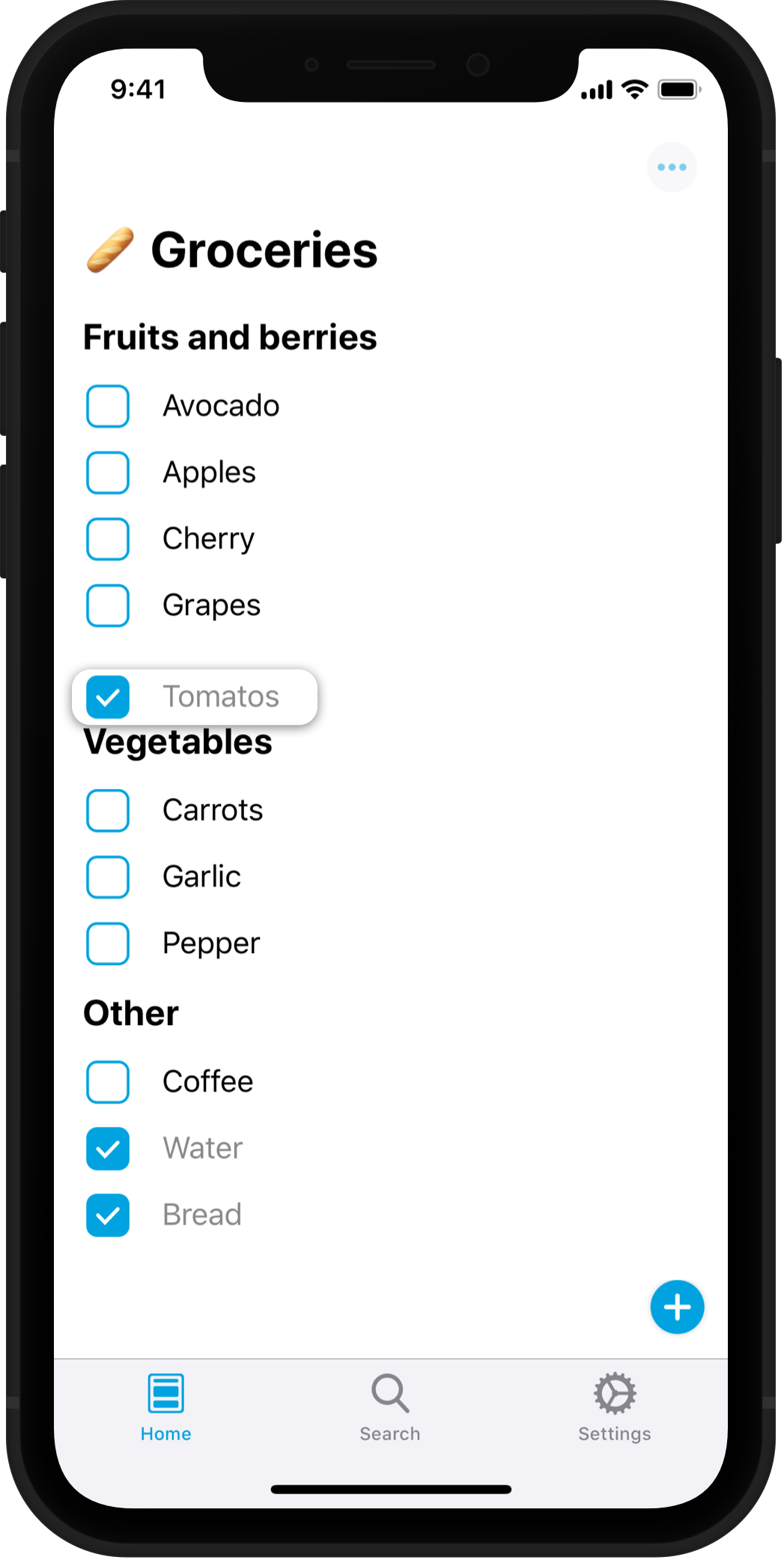784x1560 pixels.
Task: Uncheck the Bread item
Action: tap(108, 1215)
